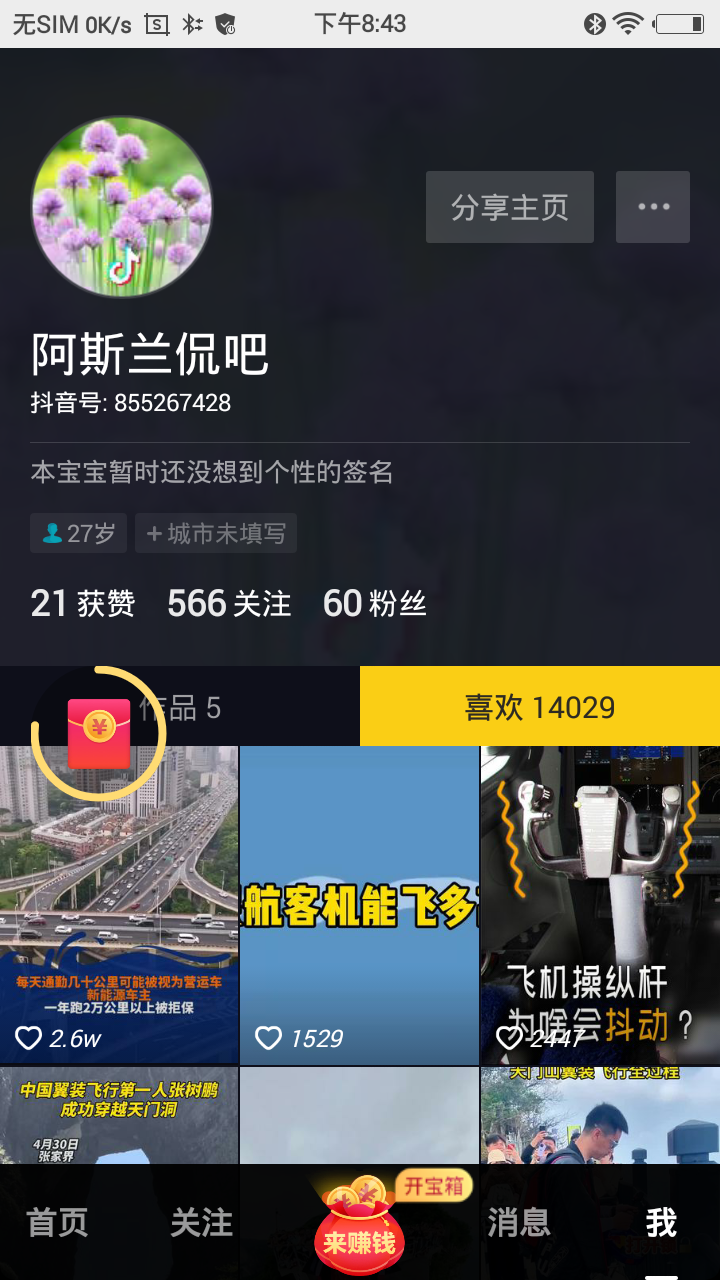720x1280 pixels.
Task: Go to the 首页 tab
Action: click(57, 1222)
